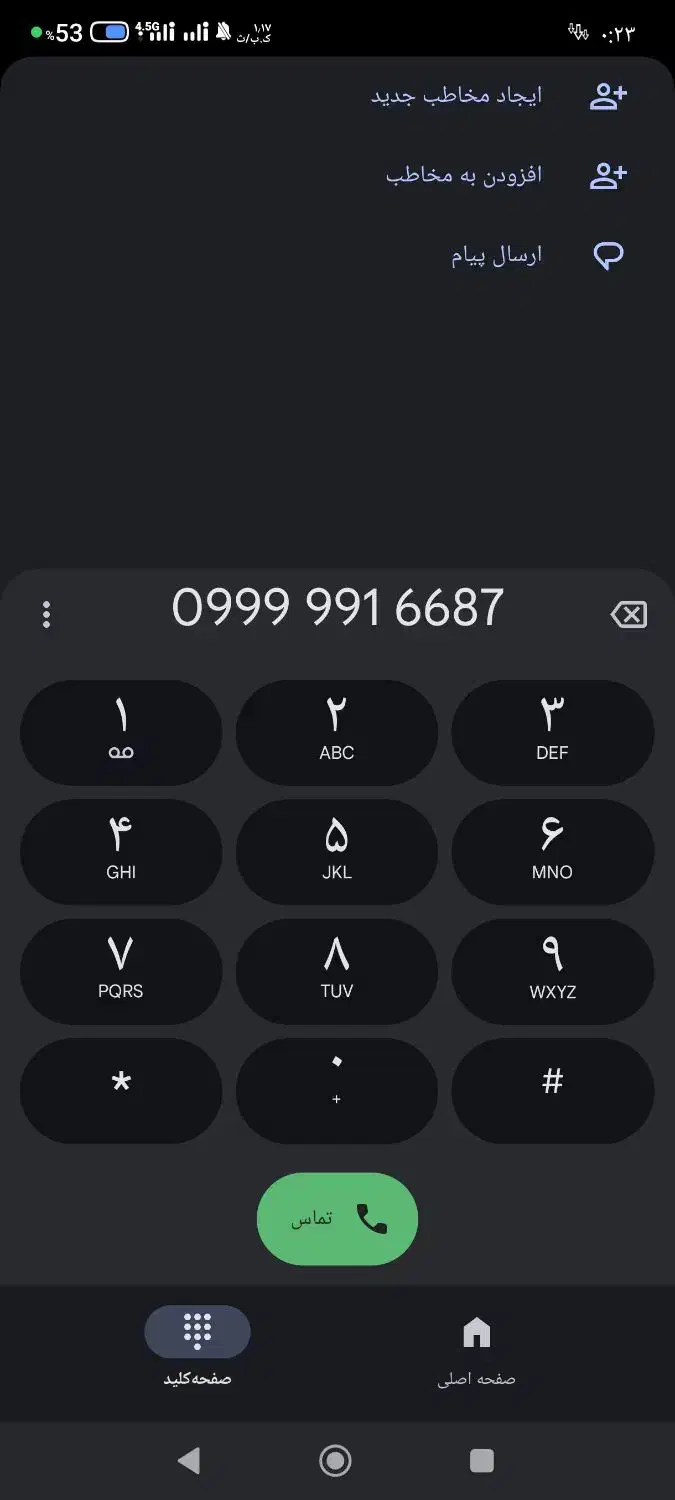The height and width of the screenshot is (1500, 675).
Task: Tap the ۲ ABC key
Action: tap(337, 733)
